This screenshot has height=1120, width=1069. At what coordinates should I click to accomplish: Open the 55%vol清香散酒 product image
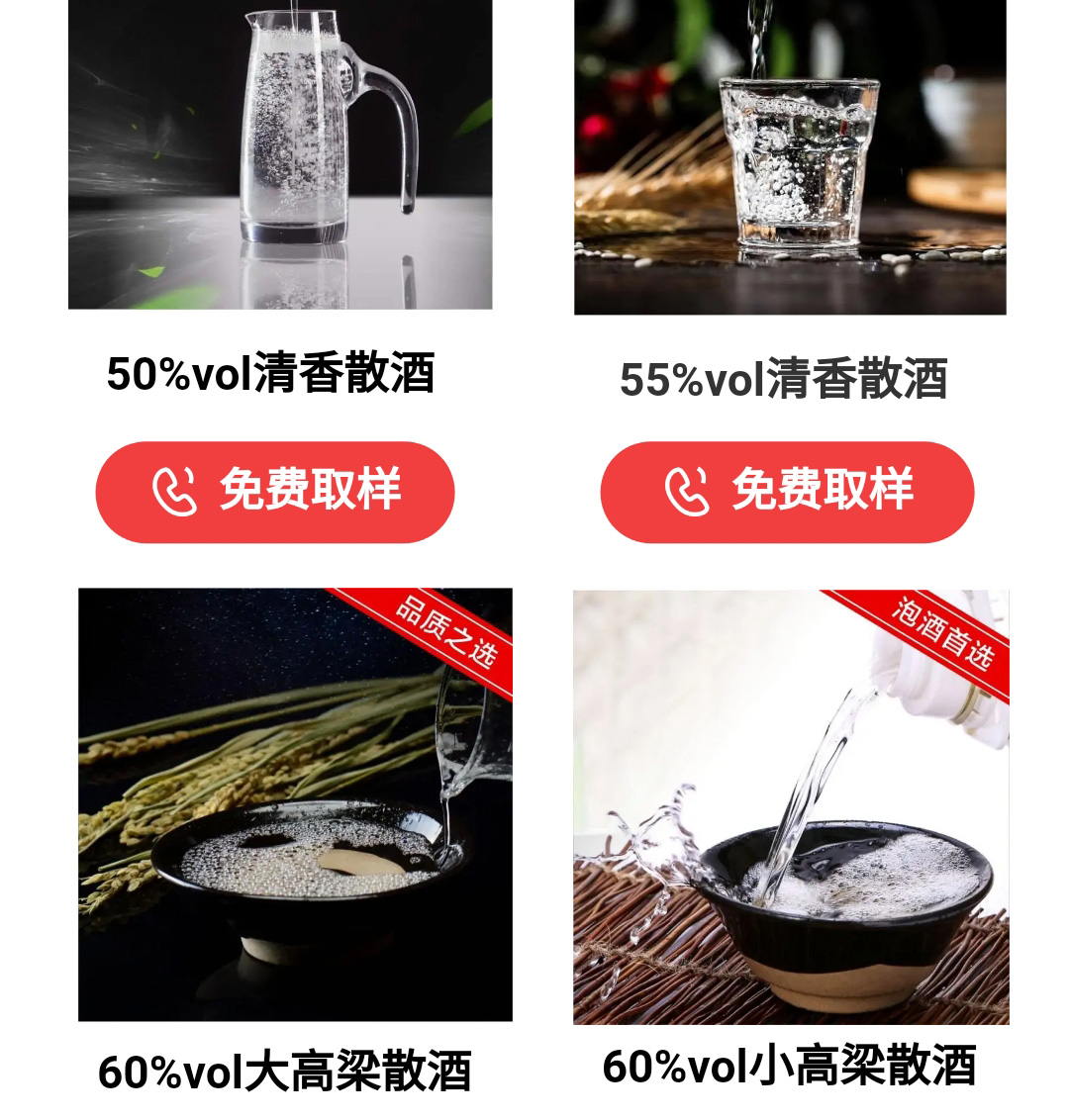point(790,156)
